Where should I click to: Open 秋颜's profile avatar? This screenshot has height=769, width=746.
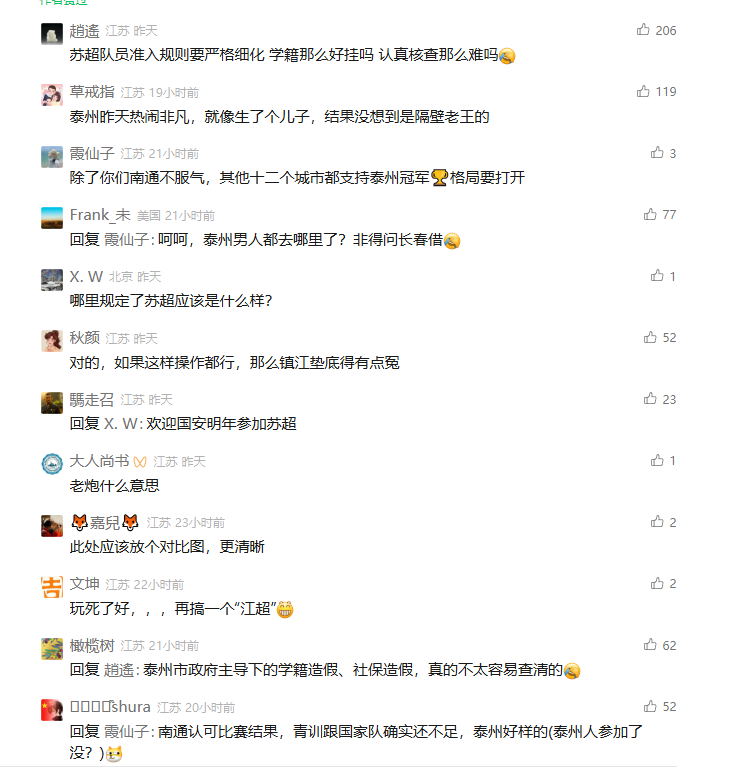click(x=52, y=341)
